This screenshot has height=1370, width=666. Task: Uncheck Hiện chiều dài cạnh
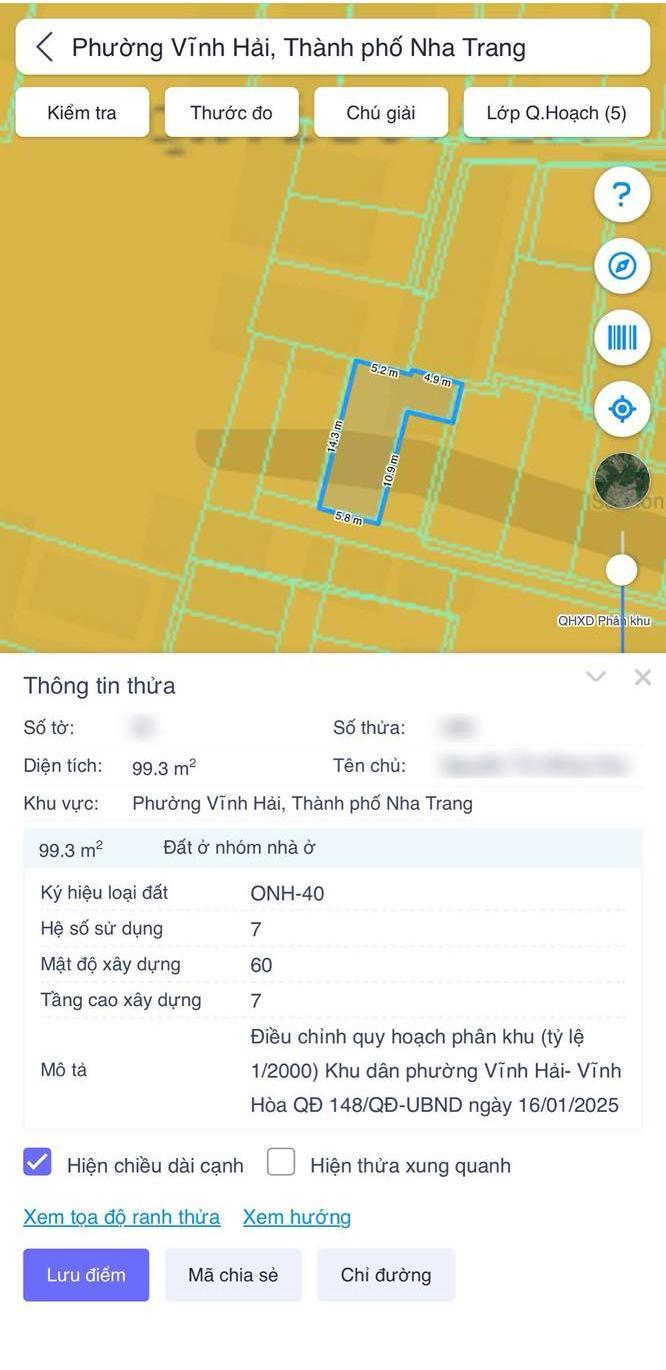37,1163
